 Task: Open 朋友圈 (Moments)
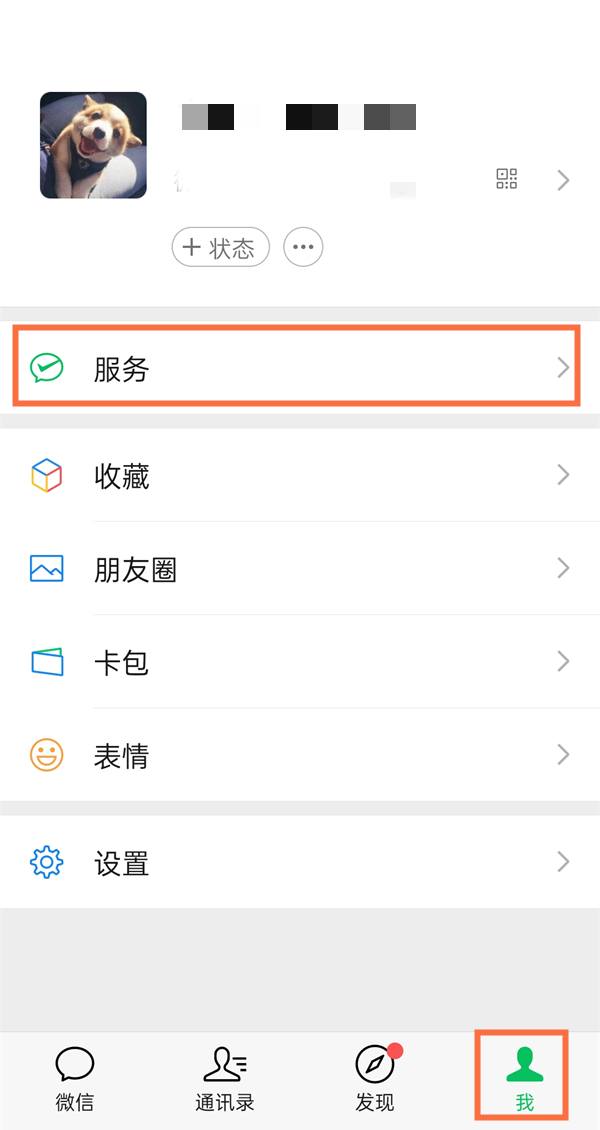pos(300,569)
